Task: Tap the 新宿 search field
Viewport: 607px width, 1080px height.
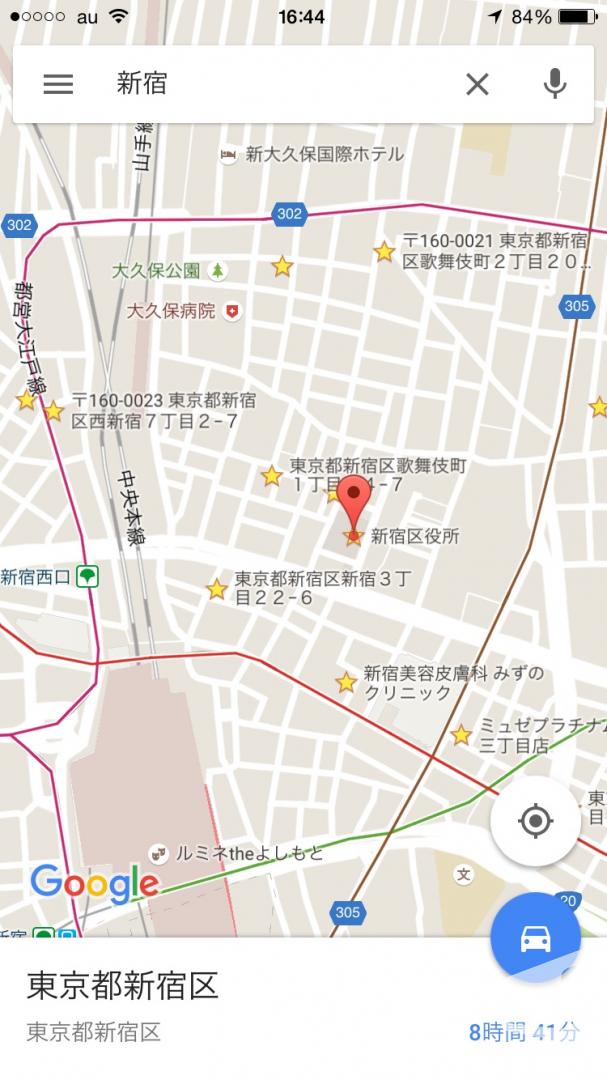Action: point(276,84)
